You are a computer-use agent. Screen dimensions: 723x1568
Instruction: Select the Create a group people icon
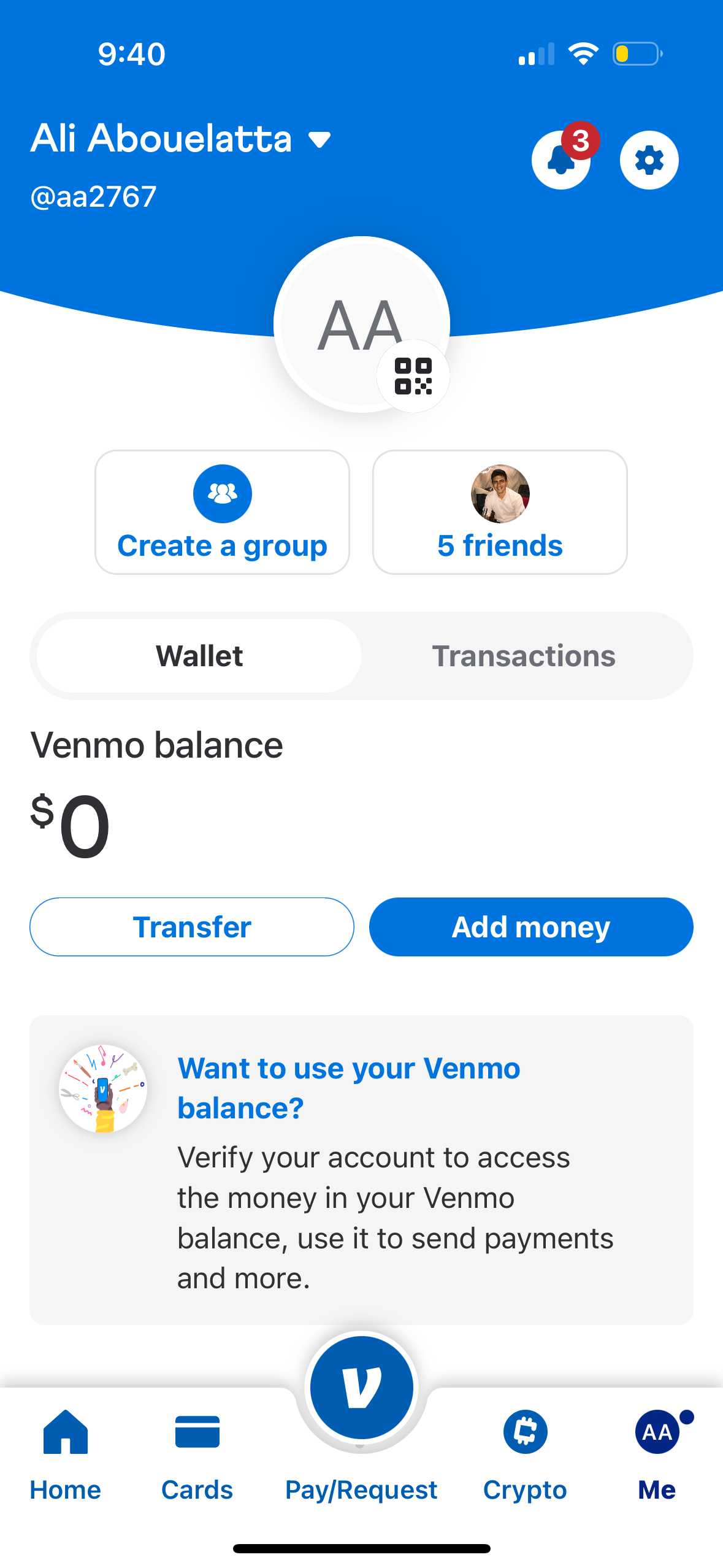coord(222,493)
